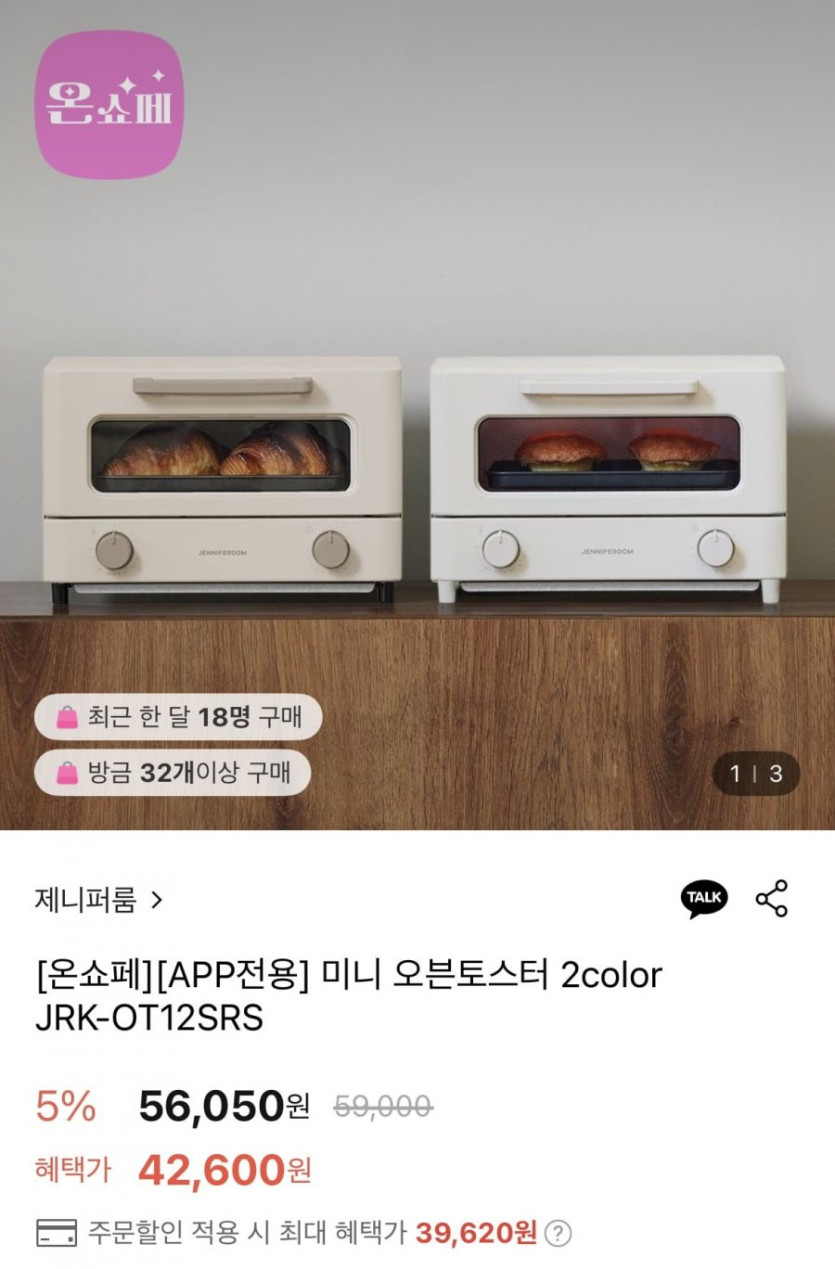
Task: Open info about max benefit price
Action: tap(560, 1232)
